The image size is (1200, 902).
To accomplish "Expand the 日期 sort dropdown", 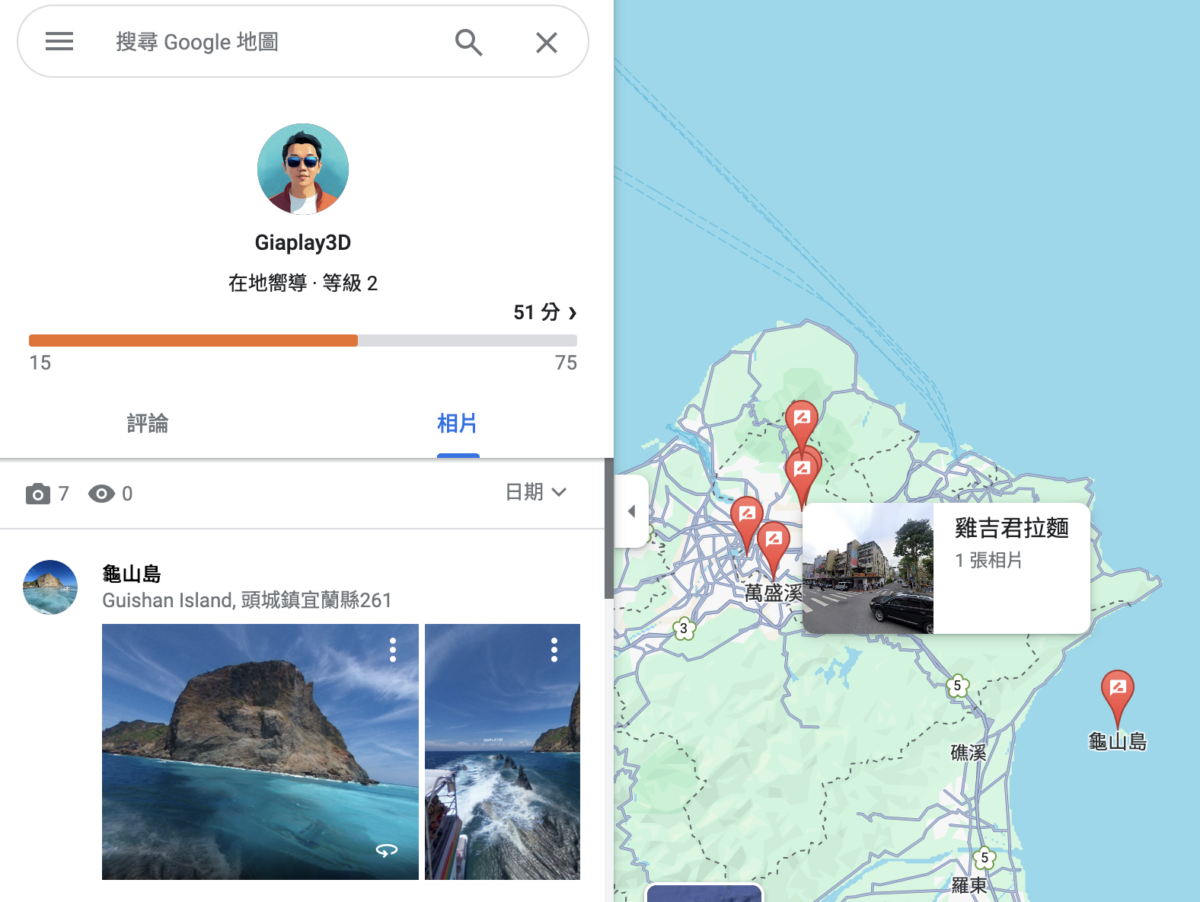I will [536, 492].
